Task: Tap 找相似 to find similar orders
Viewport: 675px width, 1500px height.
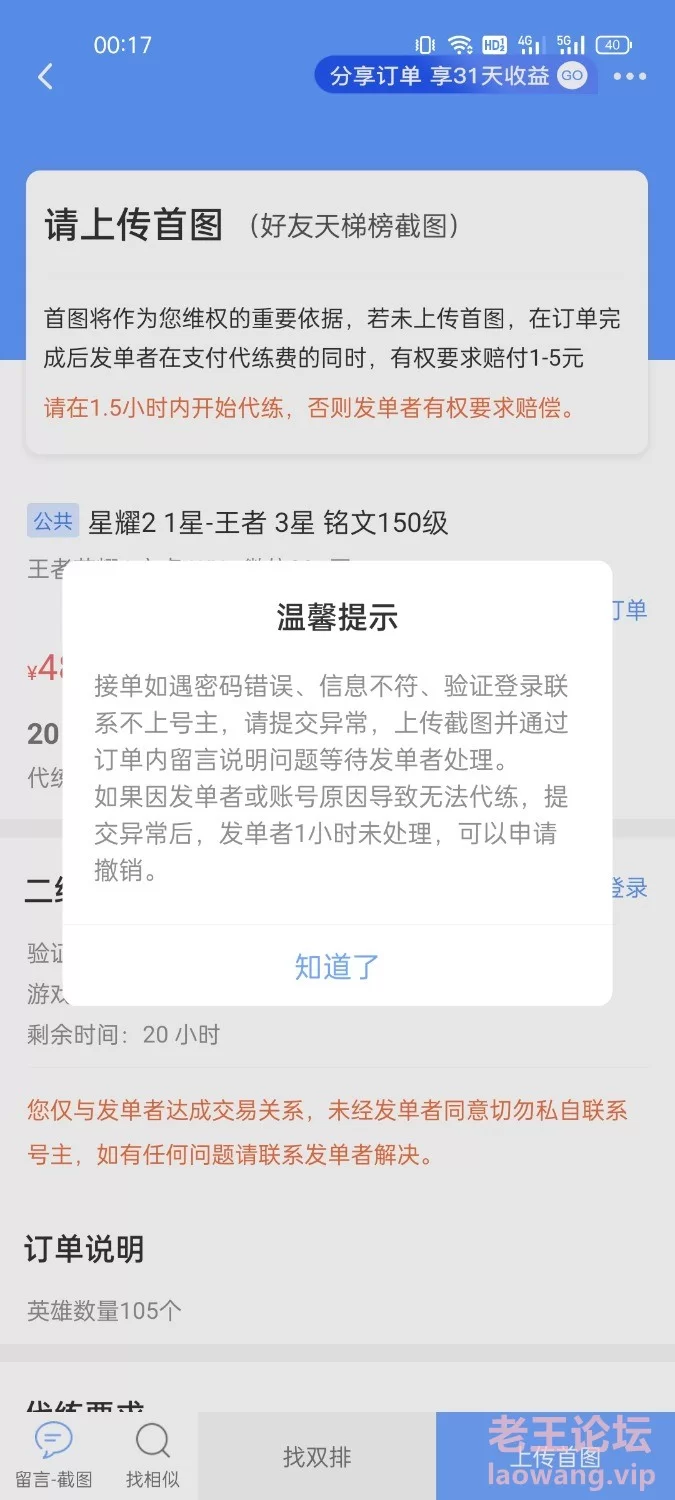Action: coord(152,1455)
